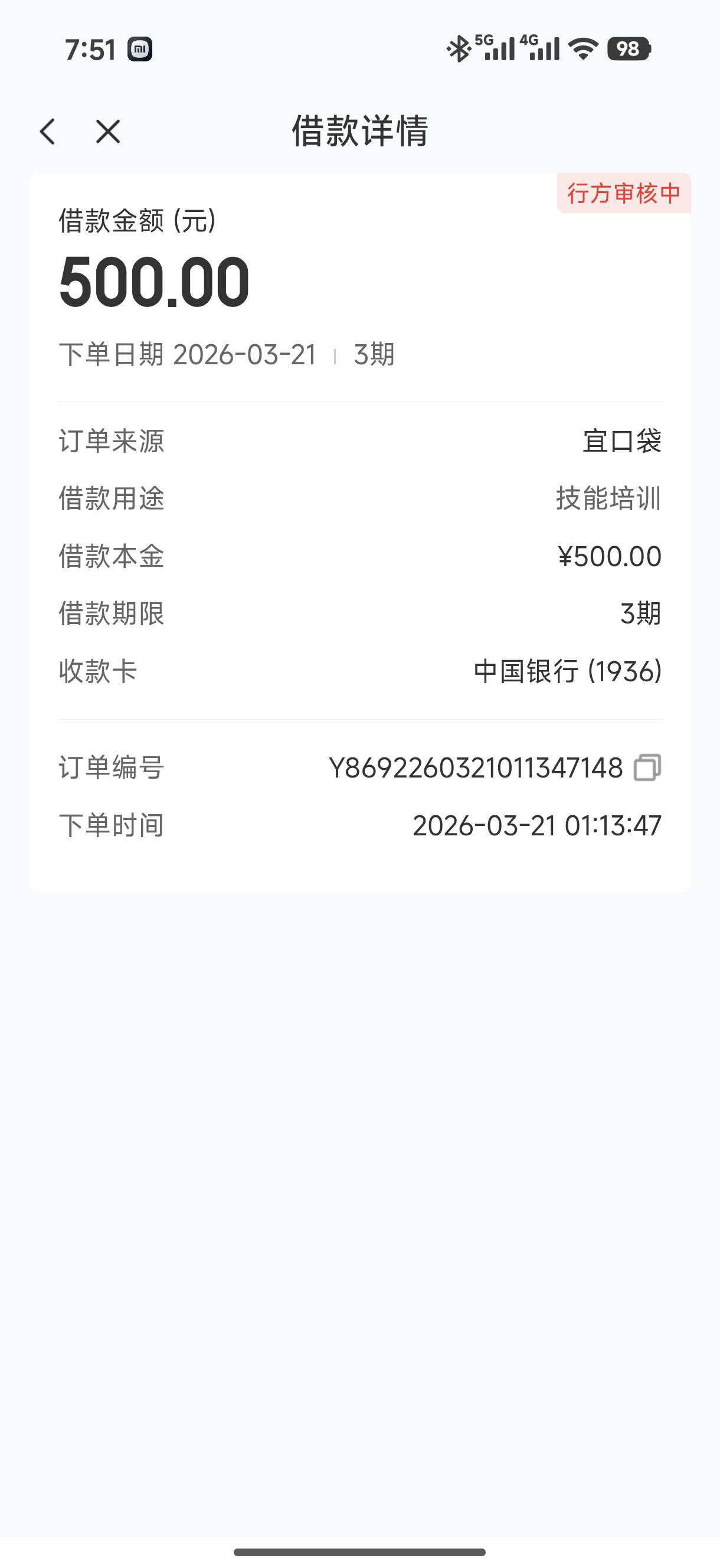The image size is (720, 1568).
Task: Copy the order number Y869226032101134​7148
Action: click(x=647, y=767)
